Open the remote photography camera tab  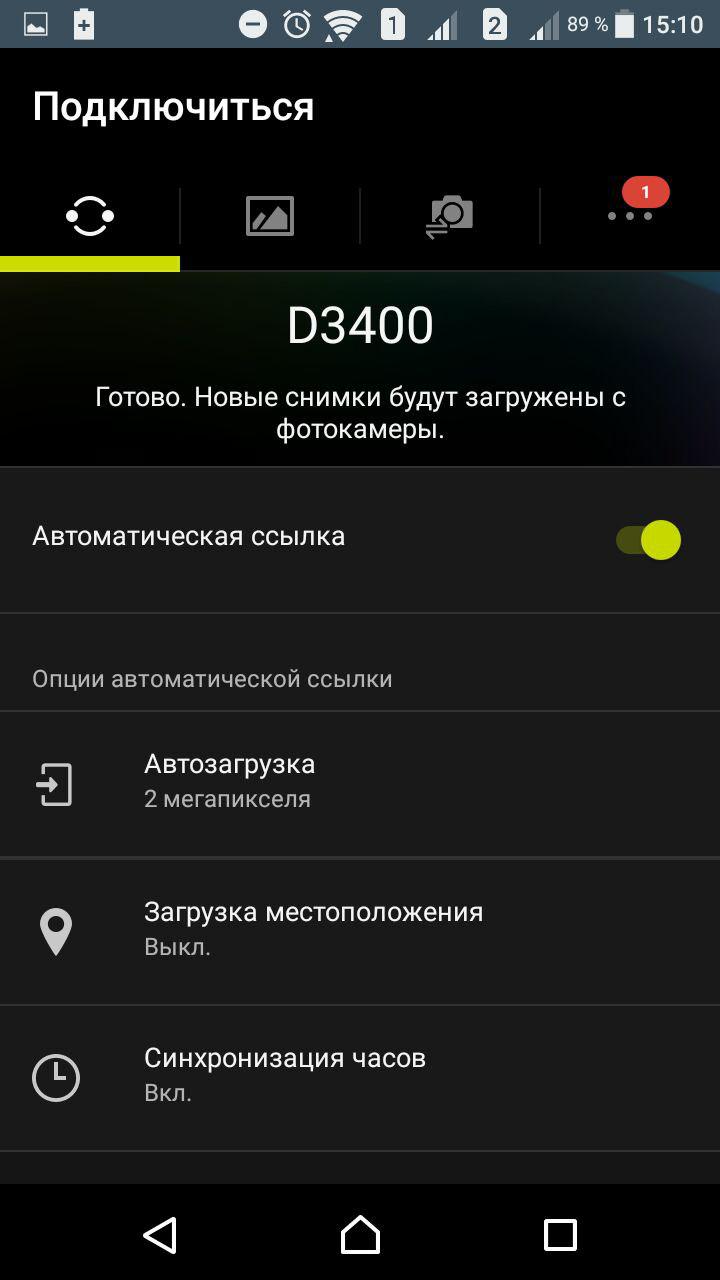(450, 216)
